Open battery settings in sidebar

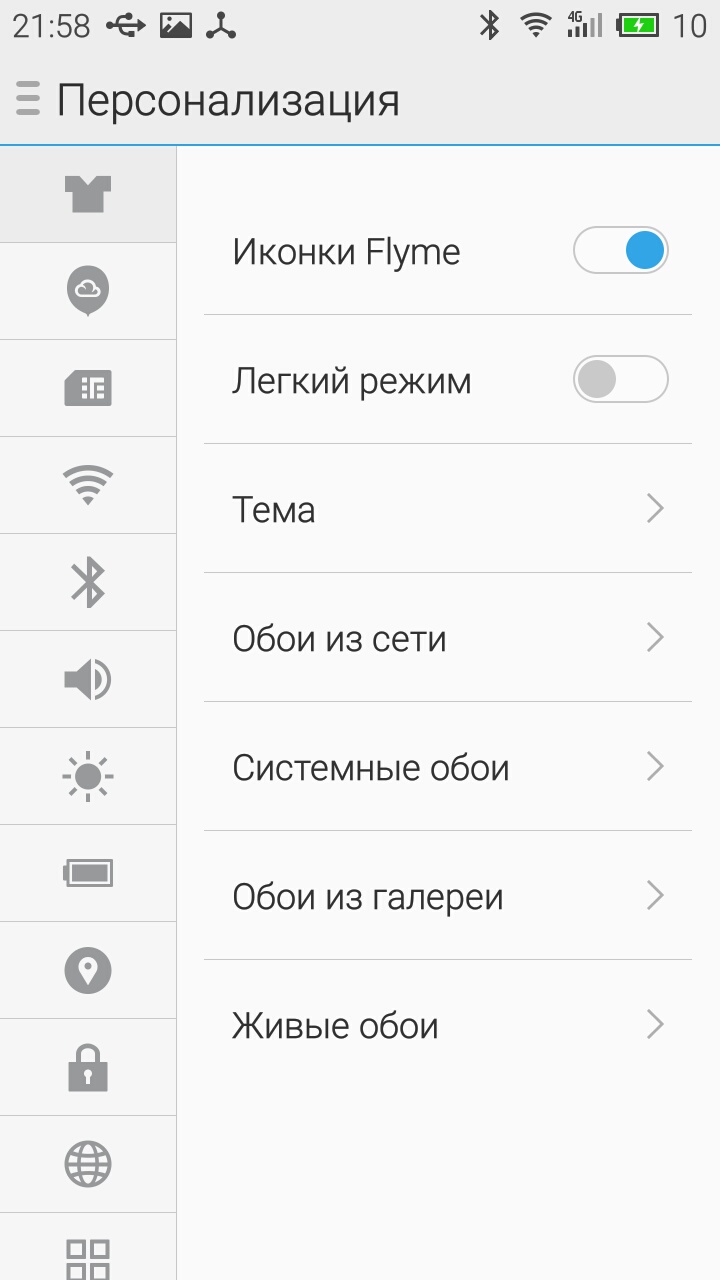click(x=88, y=873)
